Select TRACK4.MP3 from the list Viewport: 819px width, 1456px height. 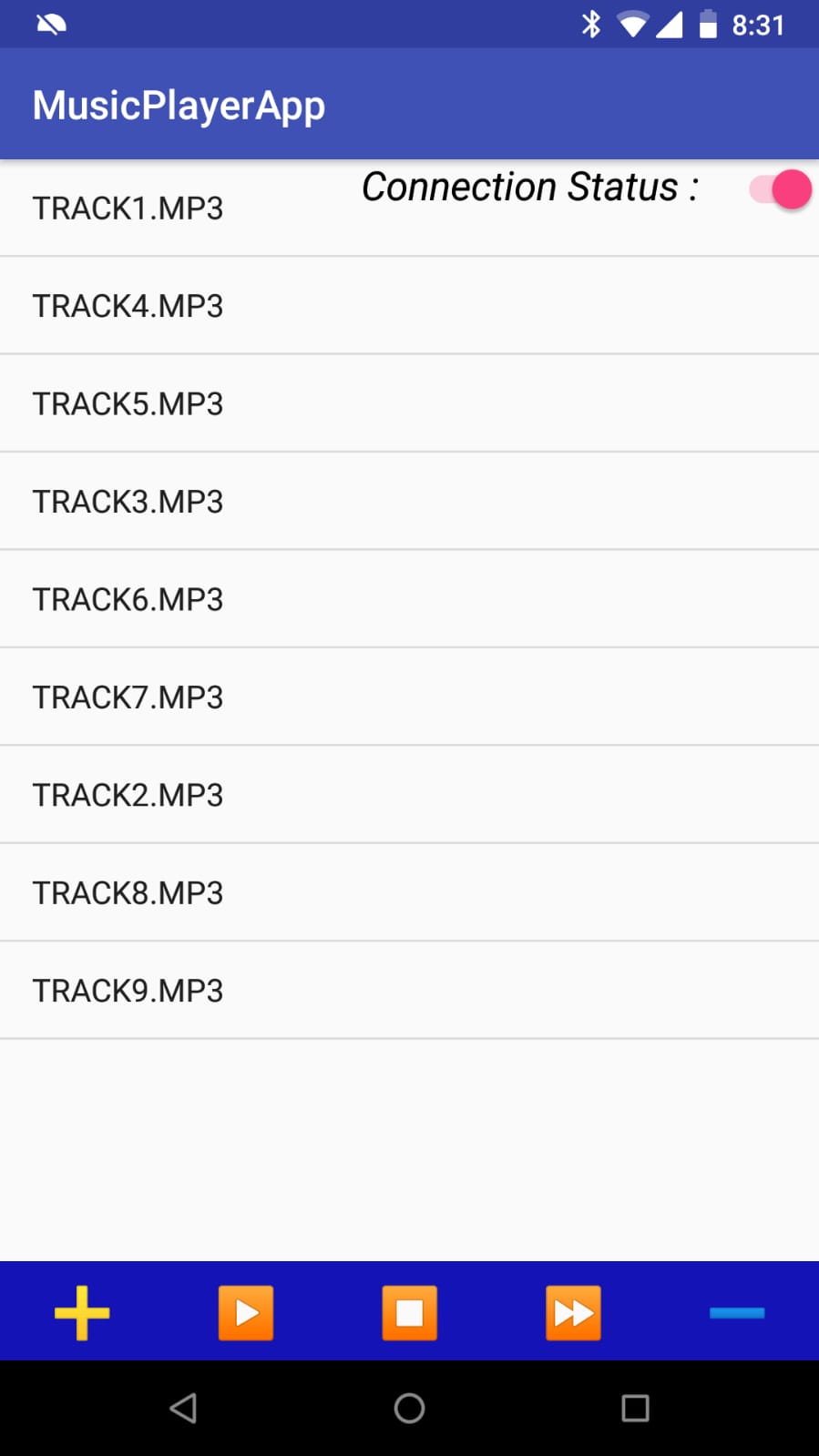click(x=409, y=305)
